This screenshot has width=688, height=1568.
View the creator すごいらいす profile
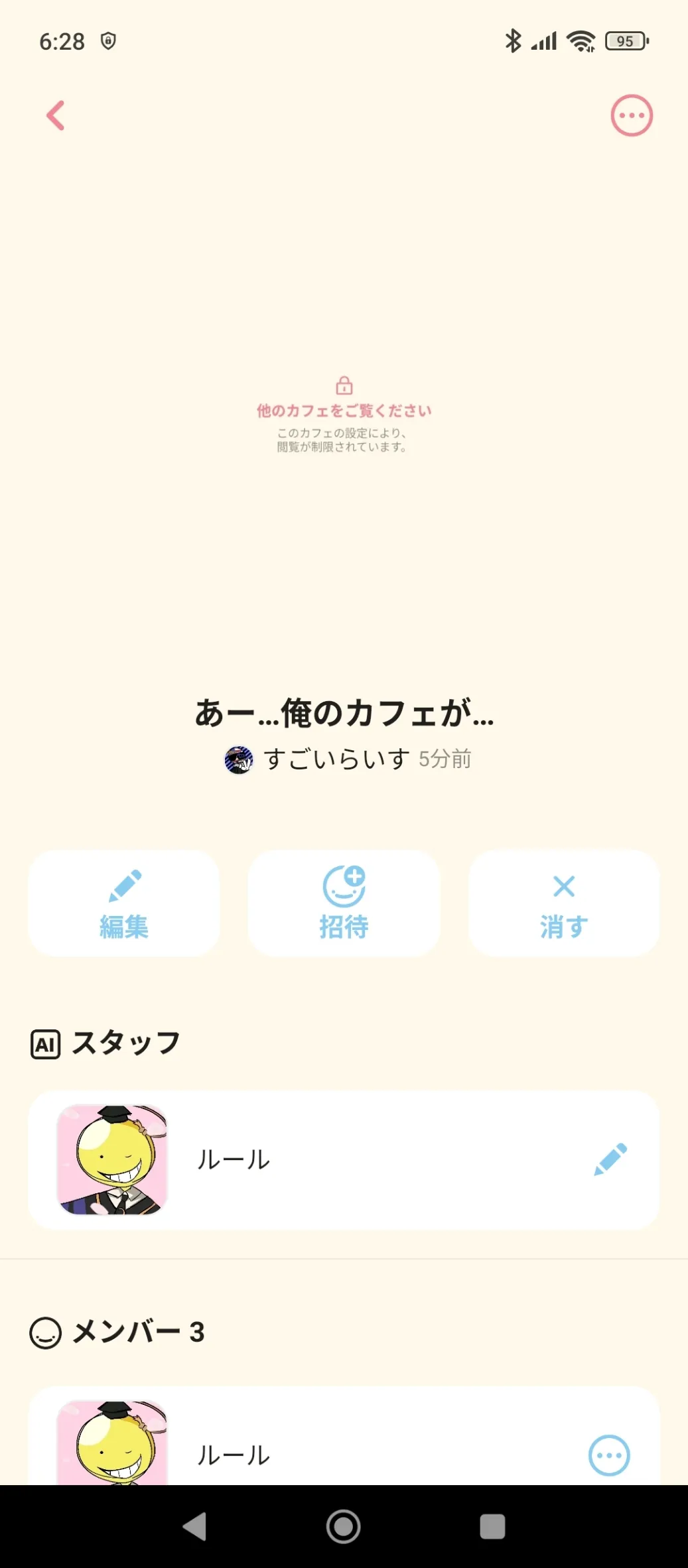pos(335,759)
